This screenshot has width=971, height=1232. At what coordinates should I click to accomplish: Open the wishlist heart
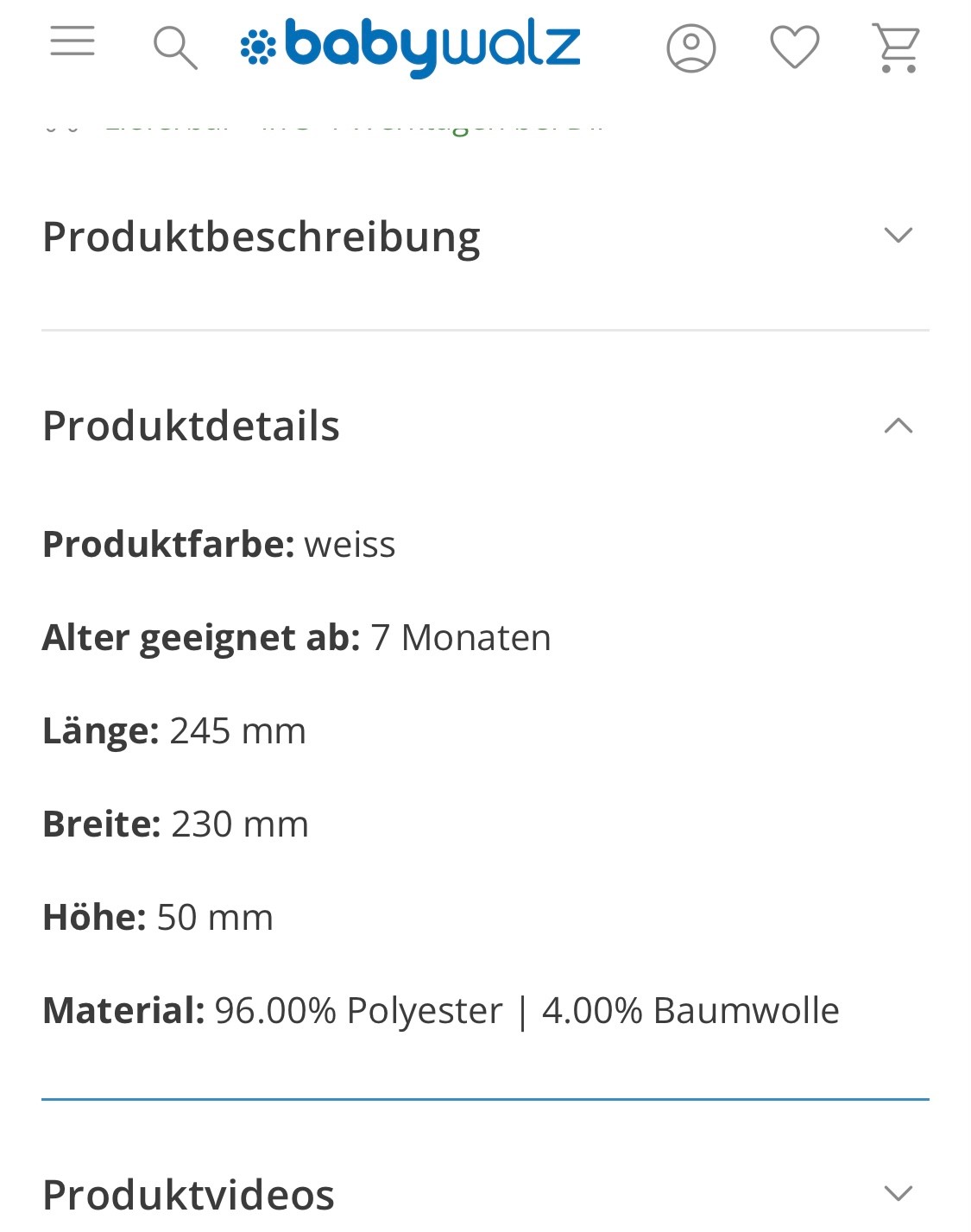[794, 47]
